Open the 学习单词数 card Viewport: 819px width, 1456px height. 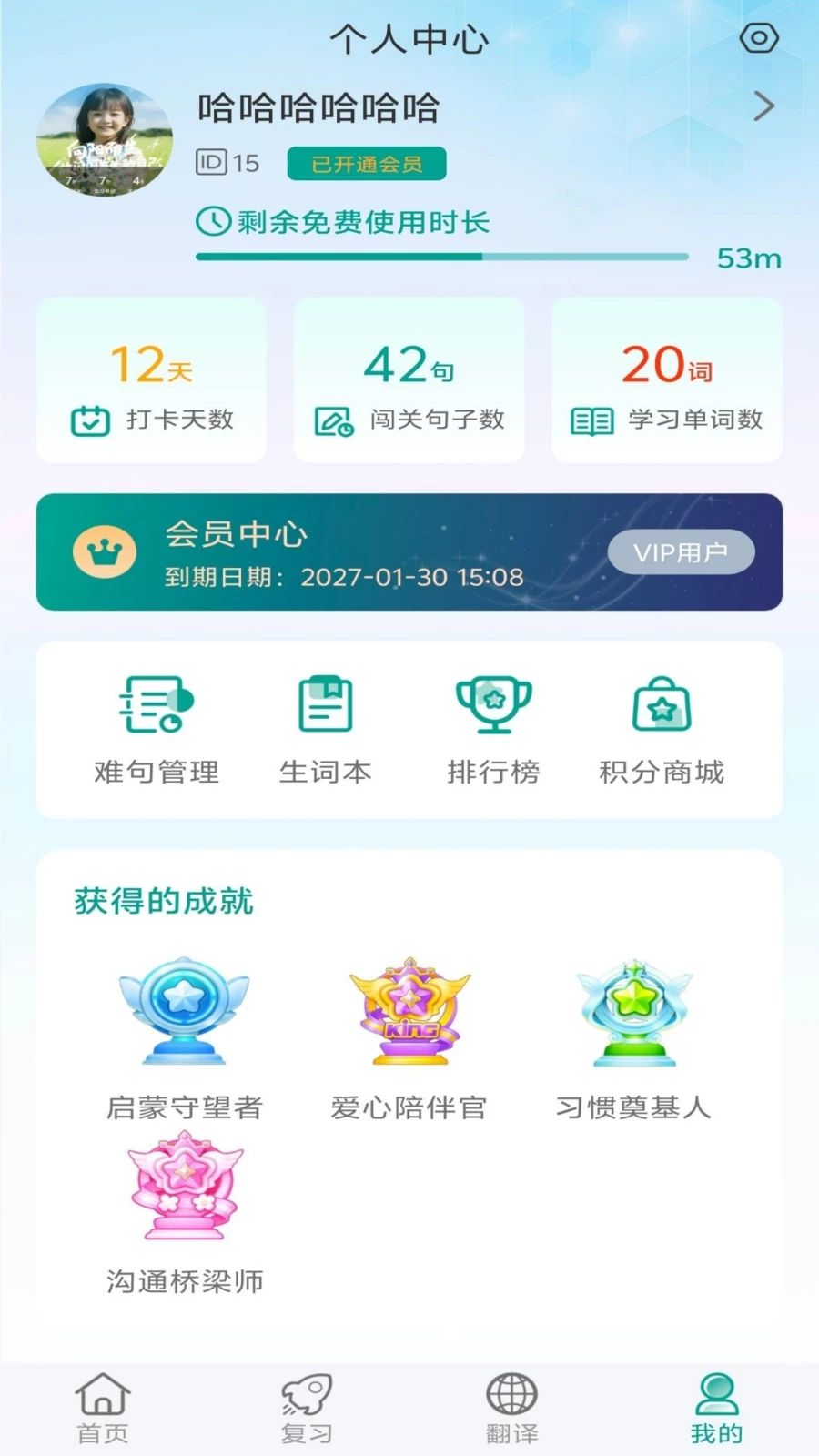click(667, 380)
